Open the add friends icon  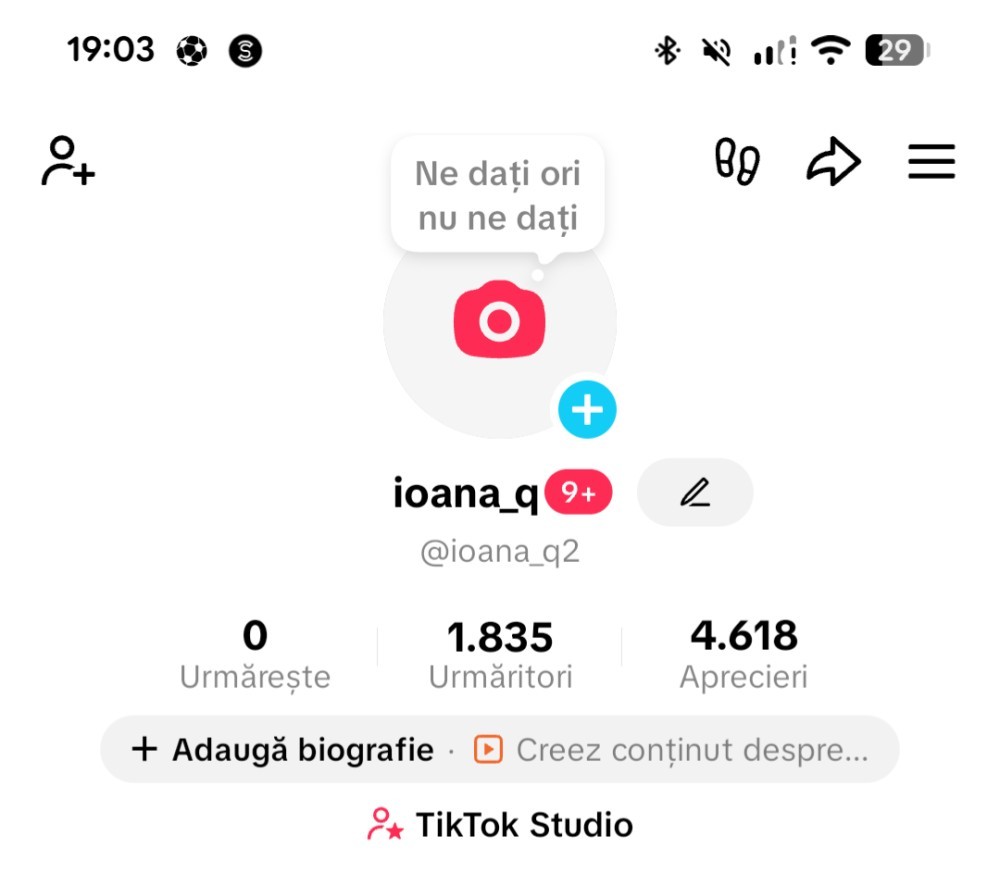[68, 162]
